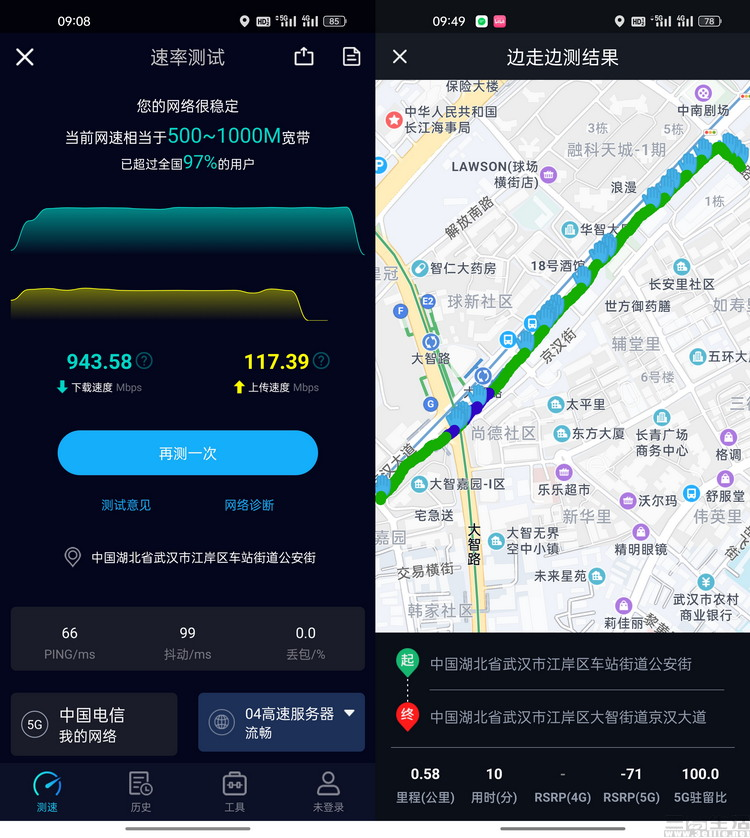Viewport: 750px width, 838px height.
Task: Share the speed test result
Action: [x=304, y=57]
